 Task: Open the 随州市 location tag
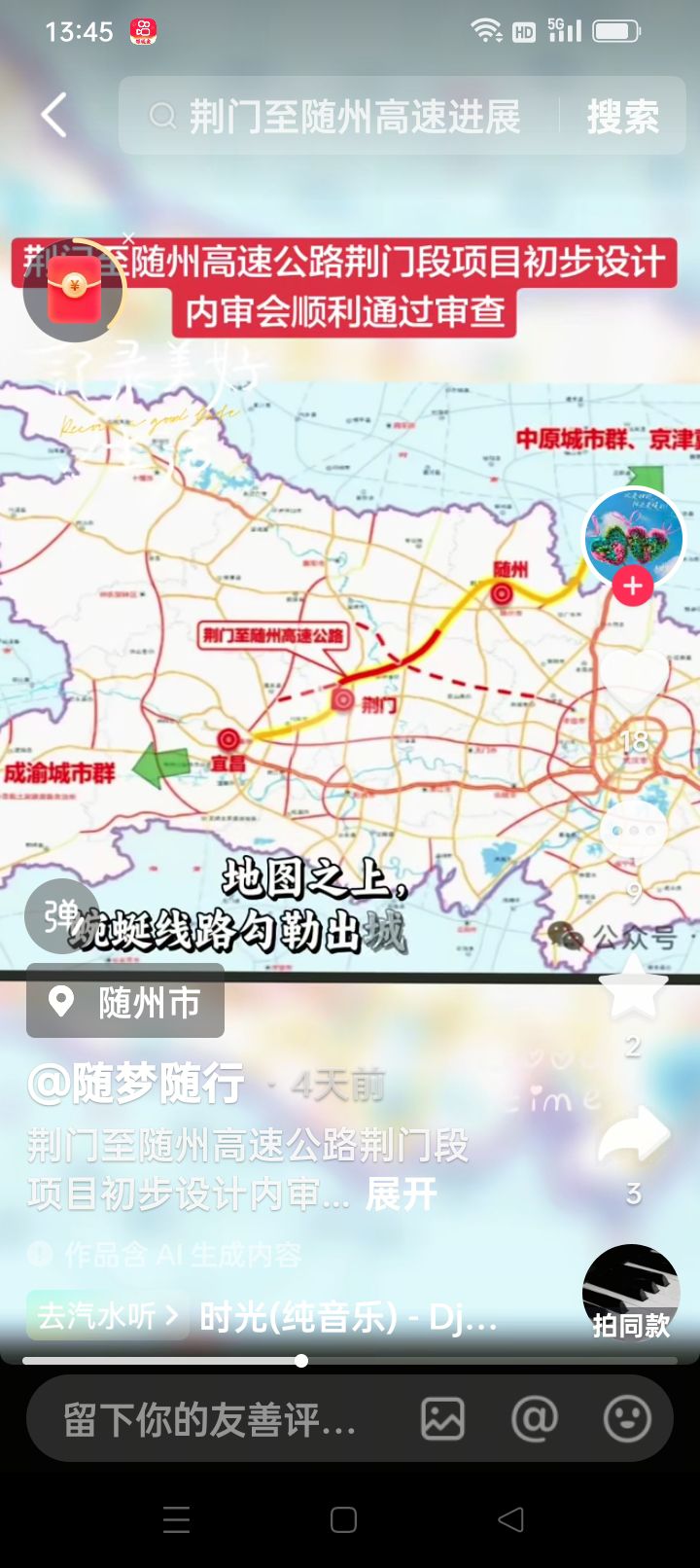pos(126,1001)
